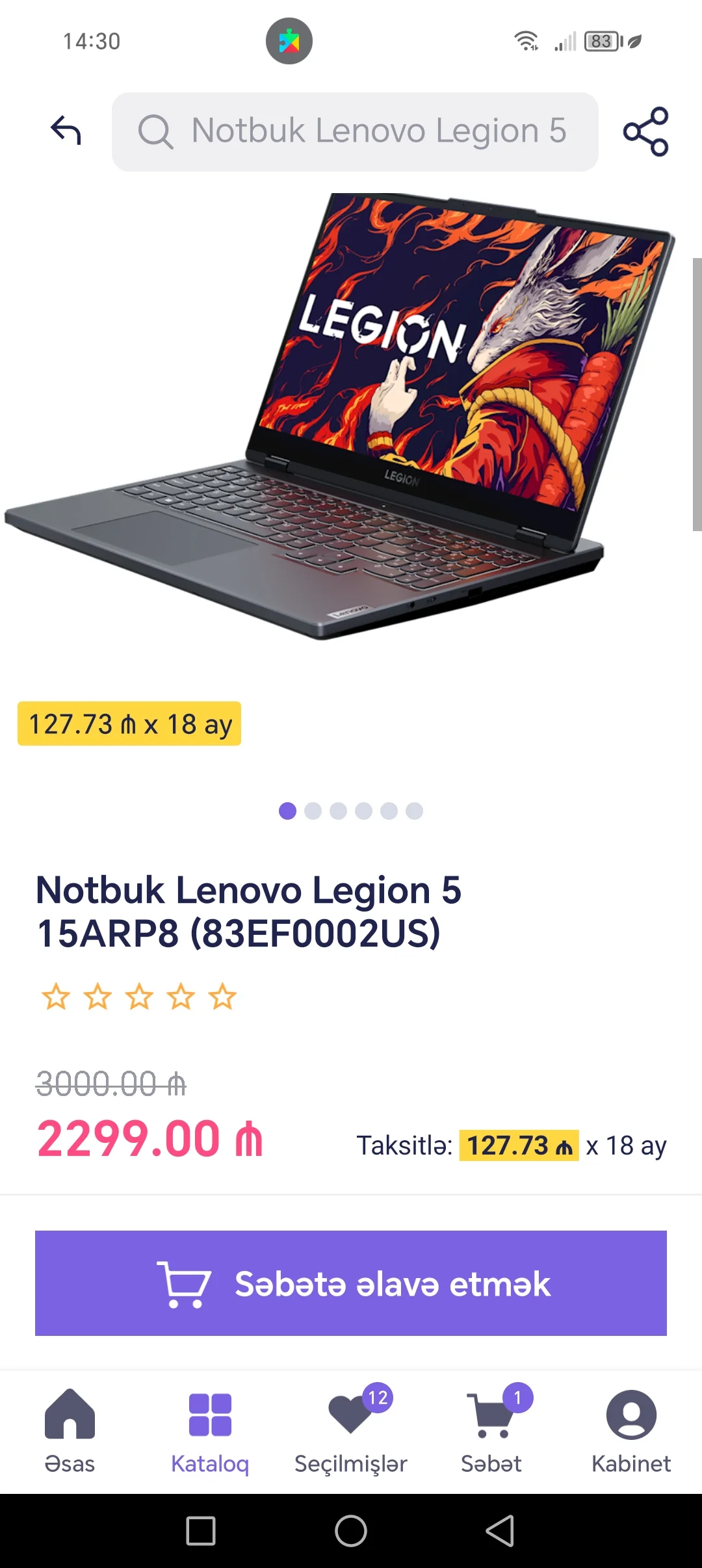Open the system recent apps view

tap(201, 1530)
